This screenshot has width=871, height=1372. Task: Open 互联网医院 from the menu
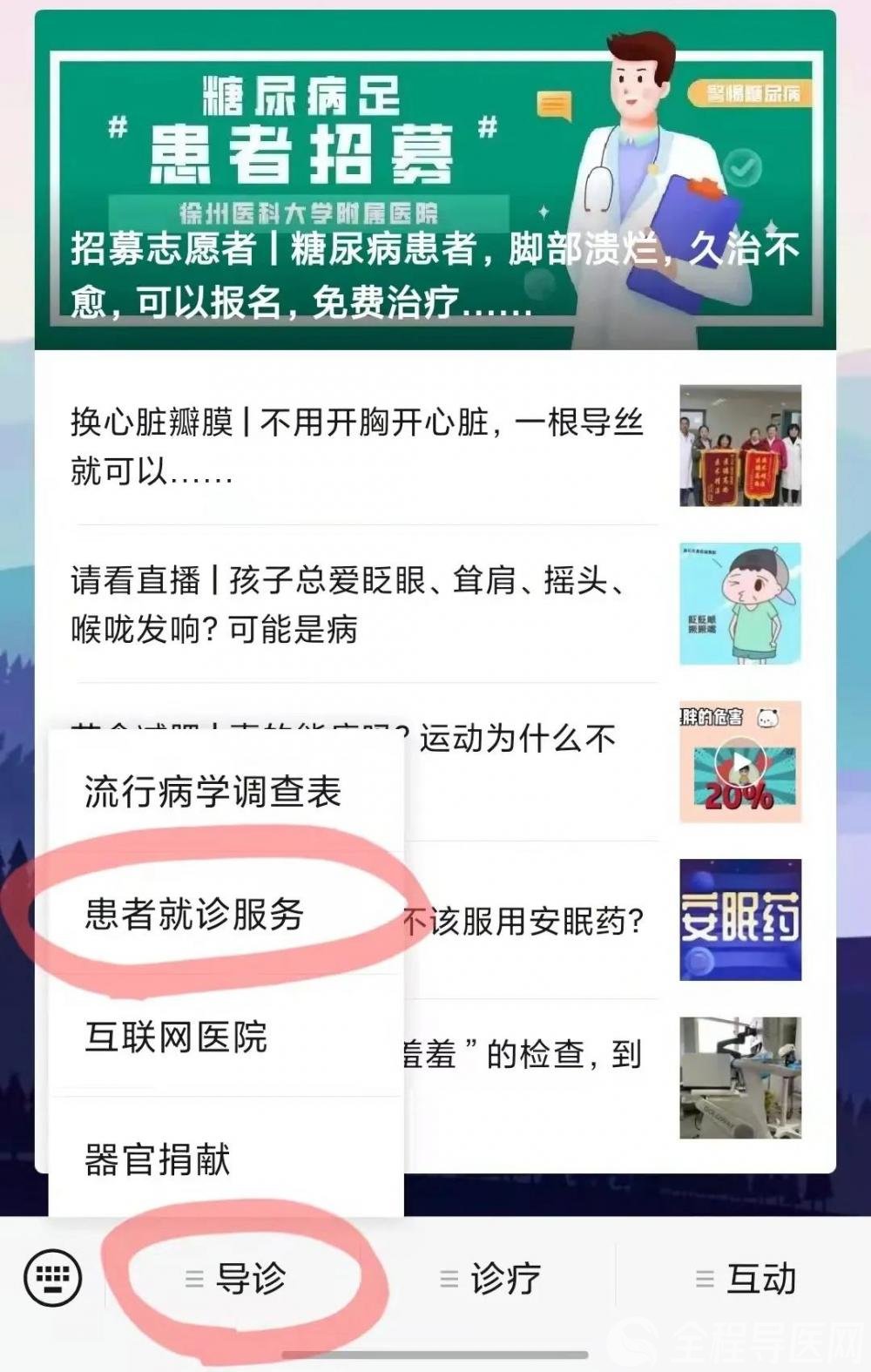tap(176, 1037)
